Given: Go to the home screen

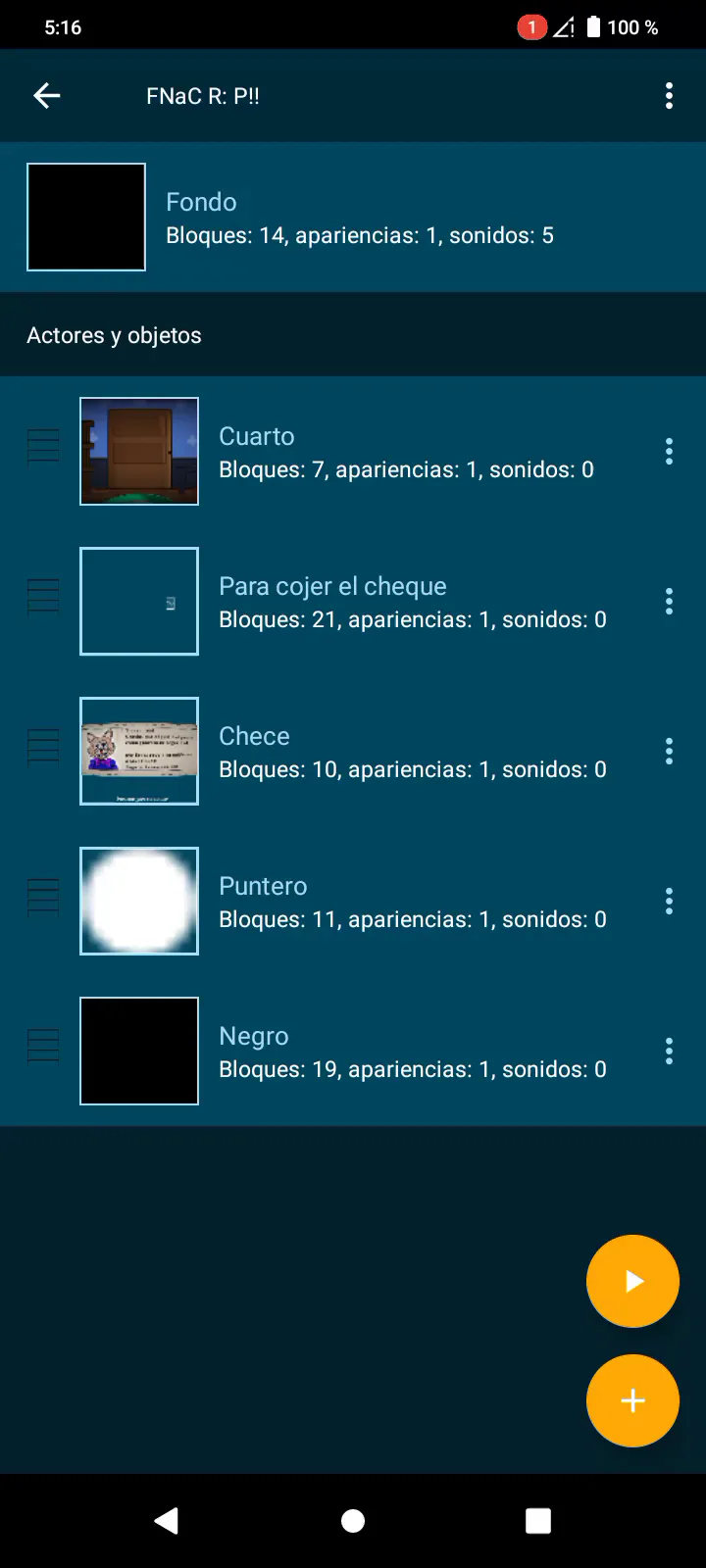Looking at the screenshot, I should [353, 1520].
